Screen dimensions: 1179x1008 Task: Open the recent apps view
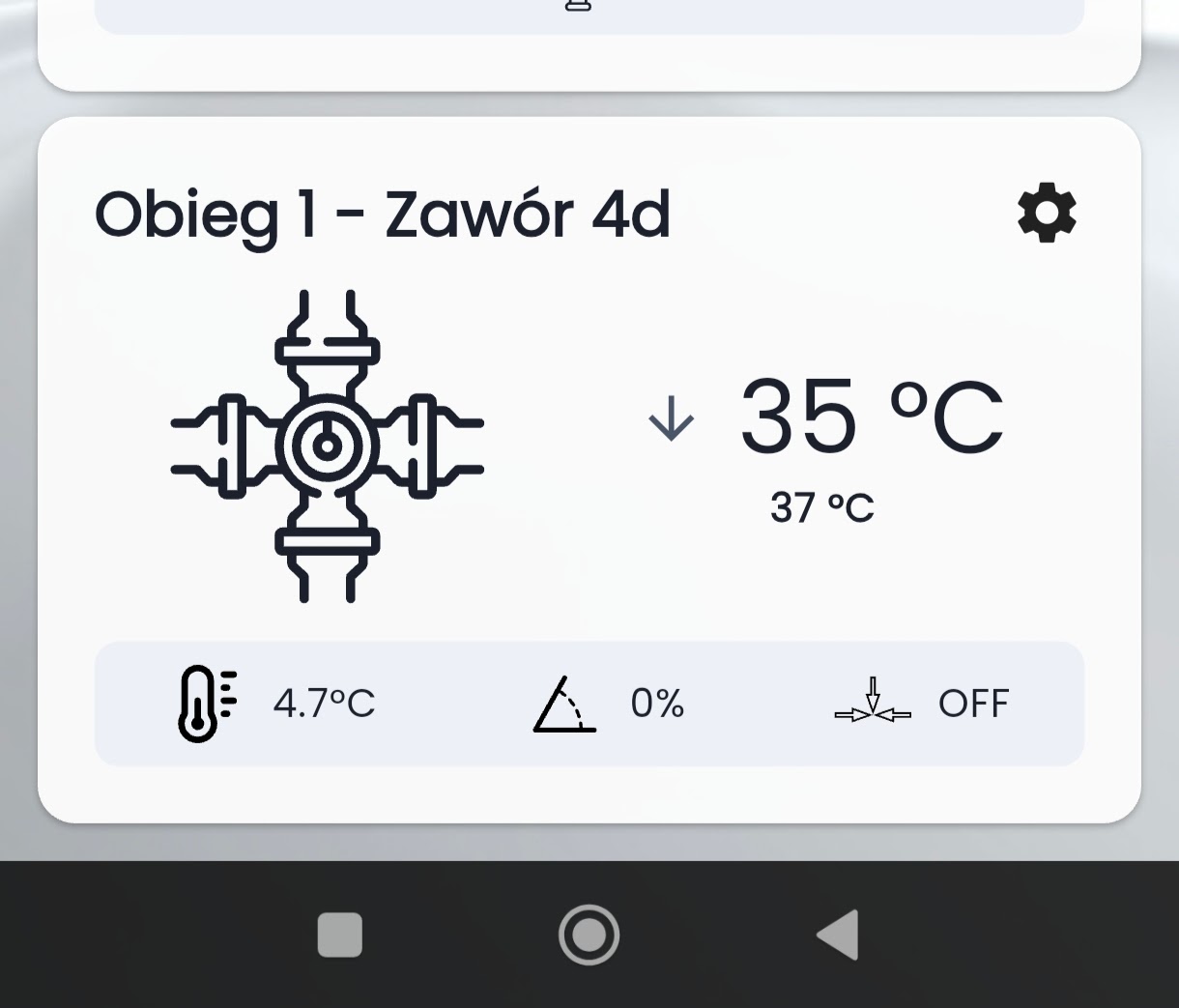[340, 935]
